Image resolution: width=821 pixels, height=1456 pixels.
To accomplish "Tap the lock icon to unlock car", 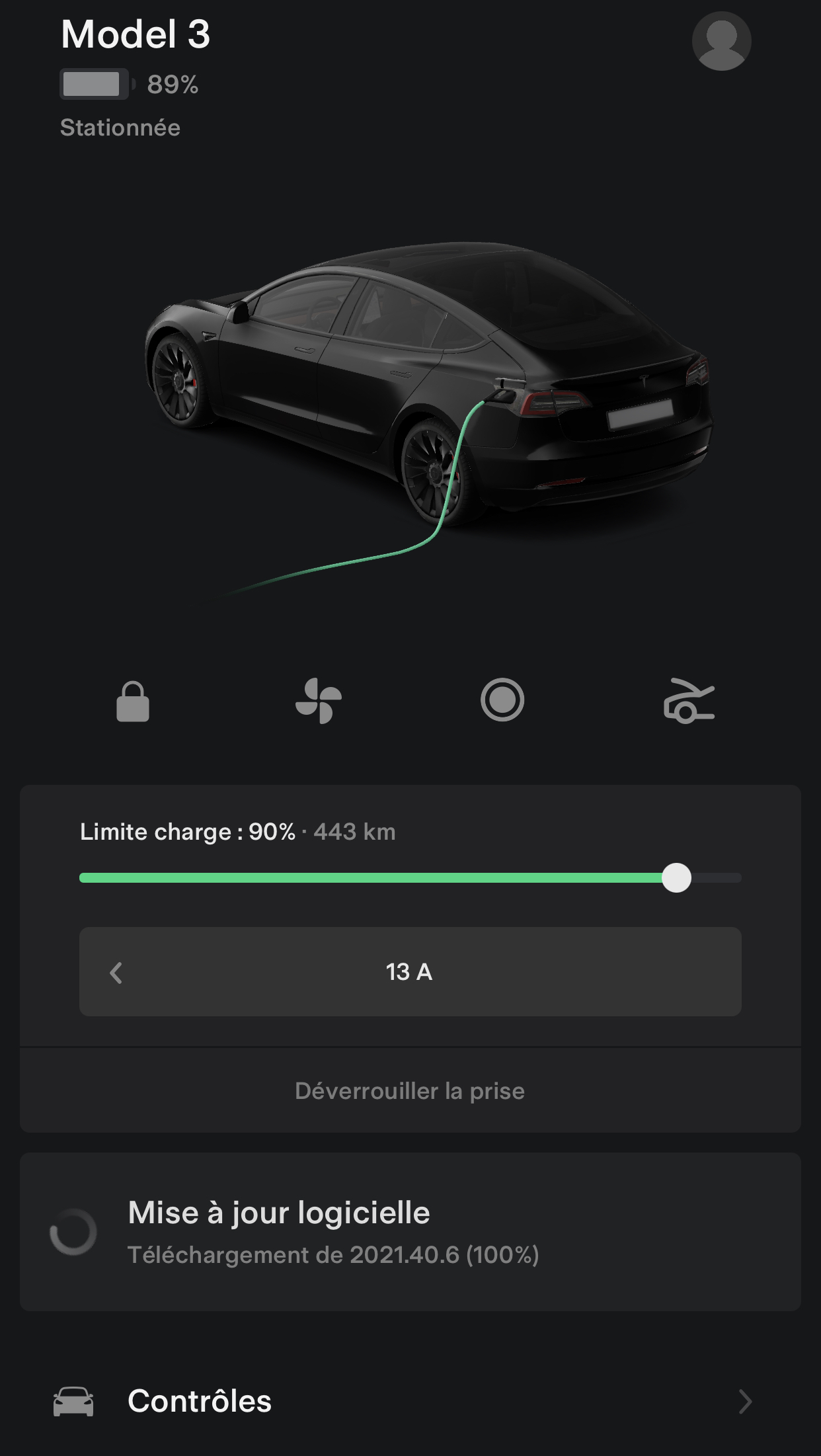I will [x=133, y=701].
